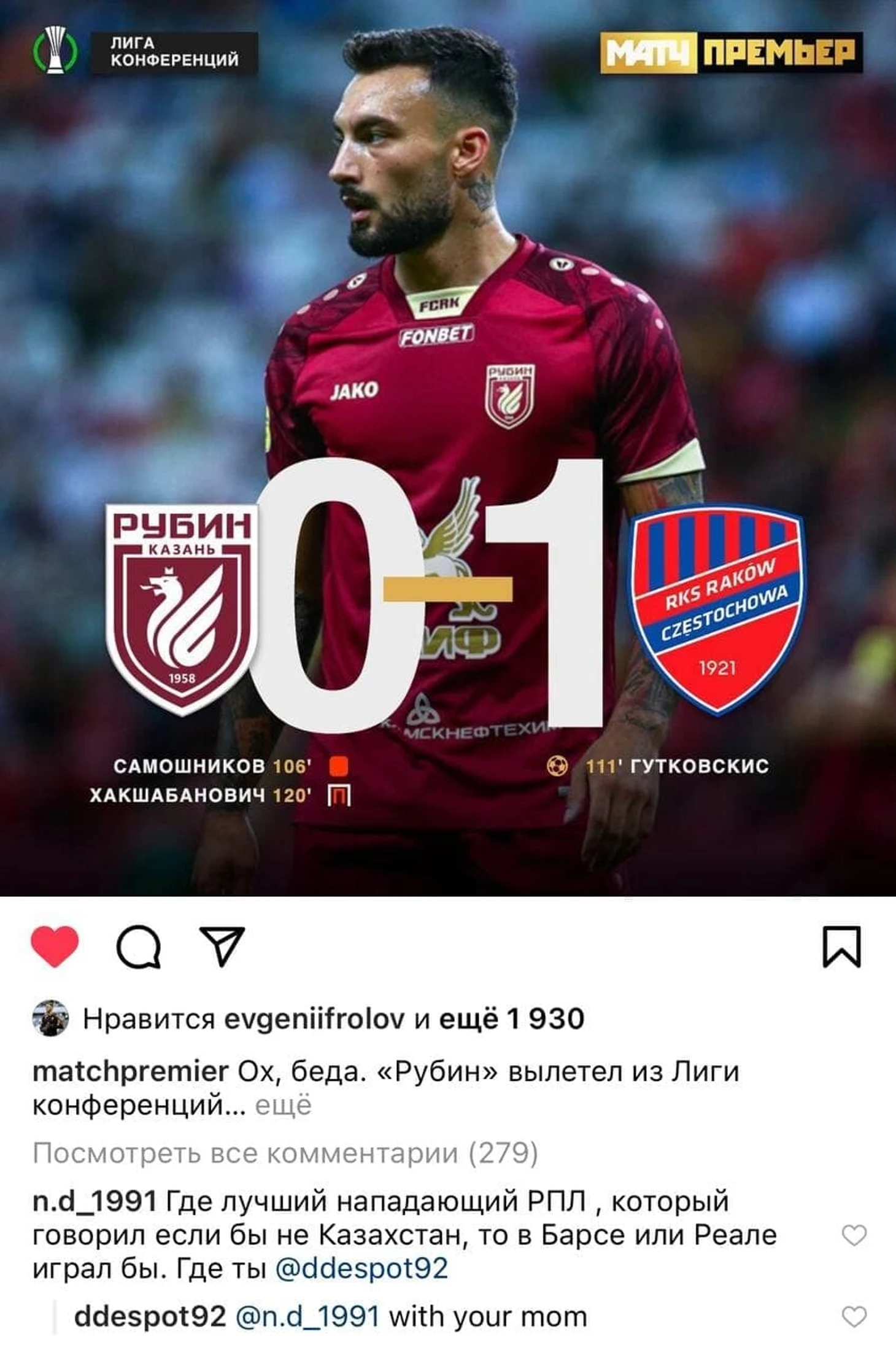
Task: See the list of 1 930 other likes
Action: coord(511,1019)
